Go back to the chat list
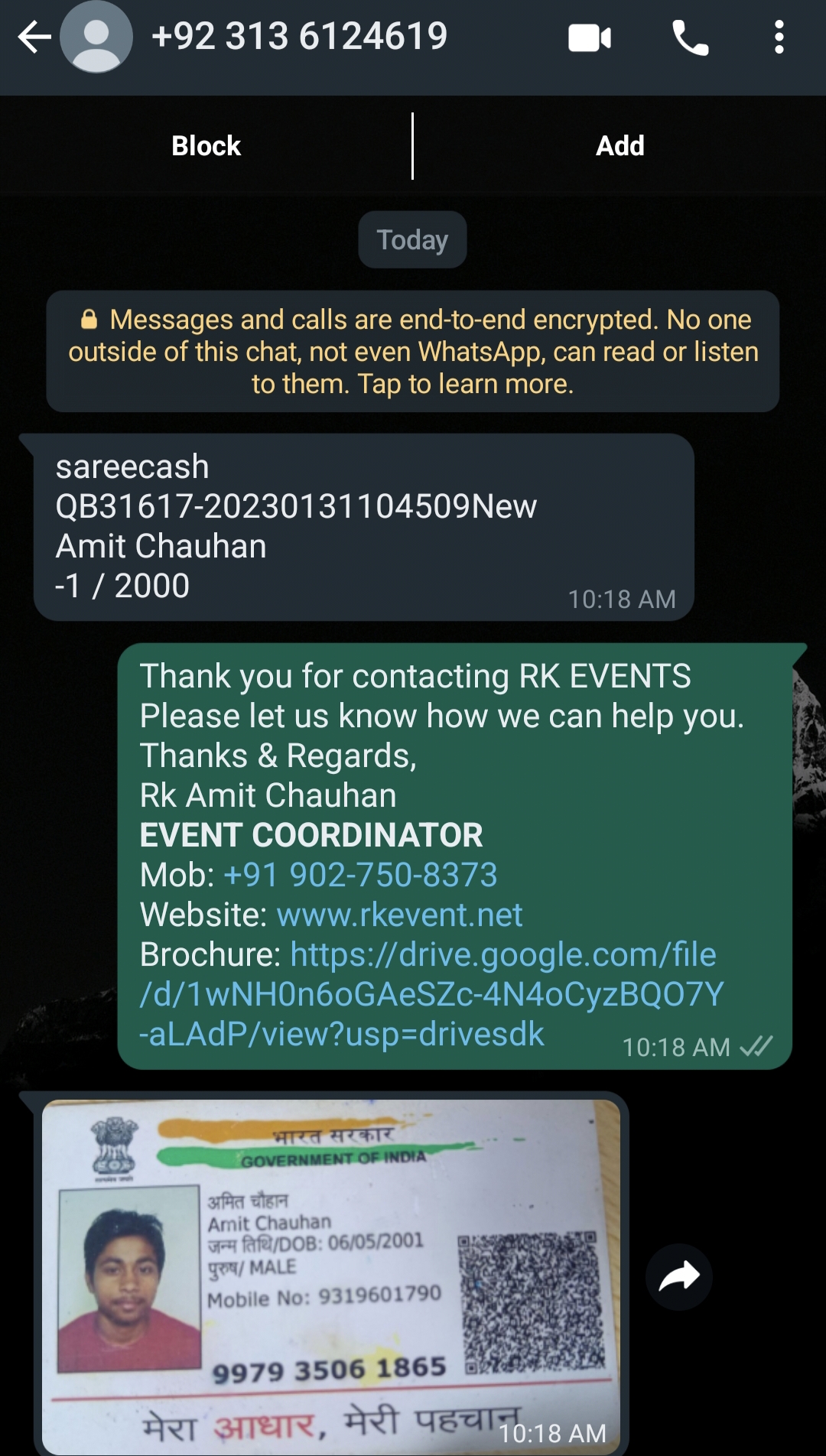Screen dimensions: 826x1456 [34, 37]
